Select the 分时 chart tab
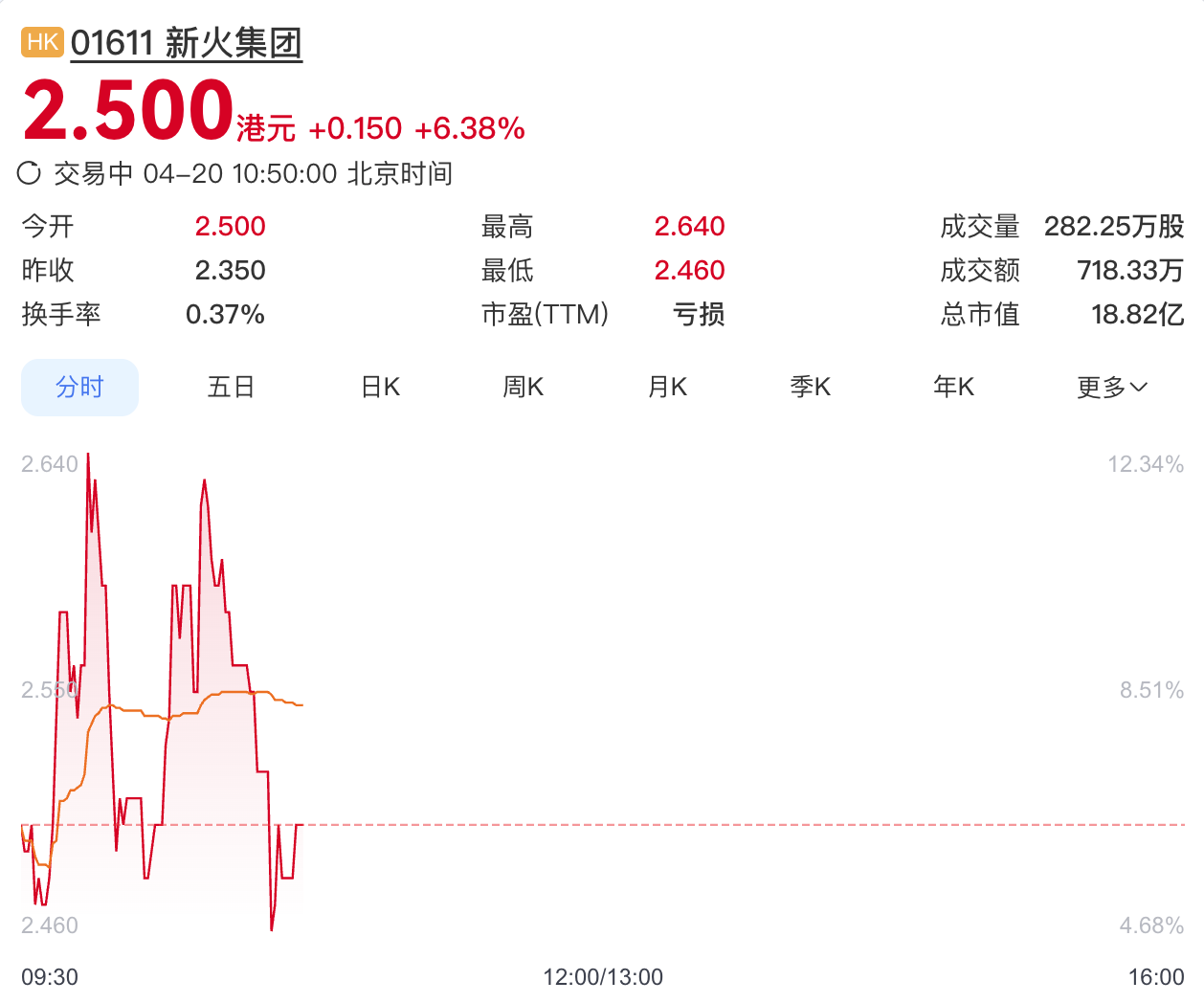The image size is (1204, 1003). (x=79, y=388)
